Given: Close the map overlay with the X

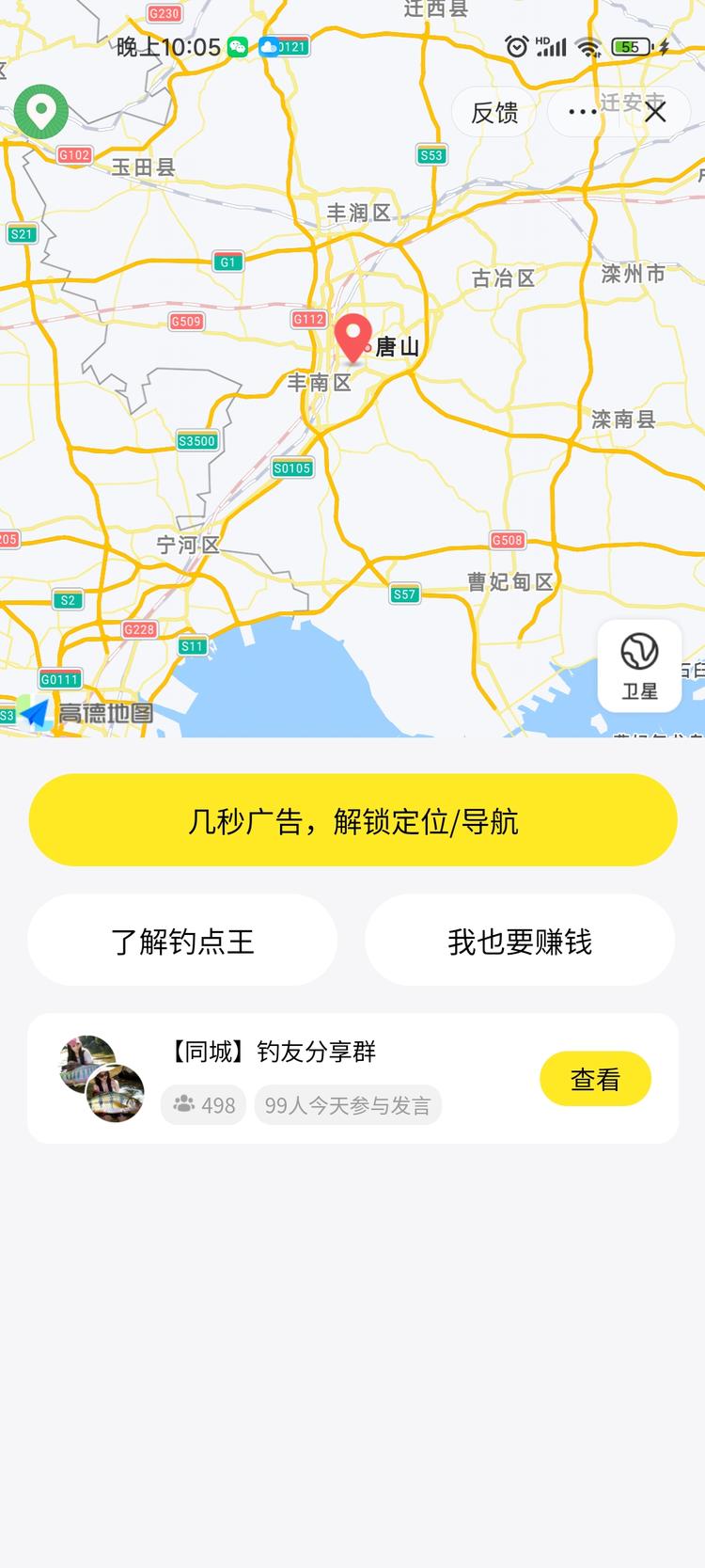Looking at the screenshot, I should click(655, 112).
